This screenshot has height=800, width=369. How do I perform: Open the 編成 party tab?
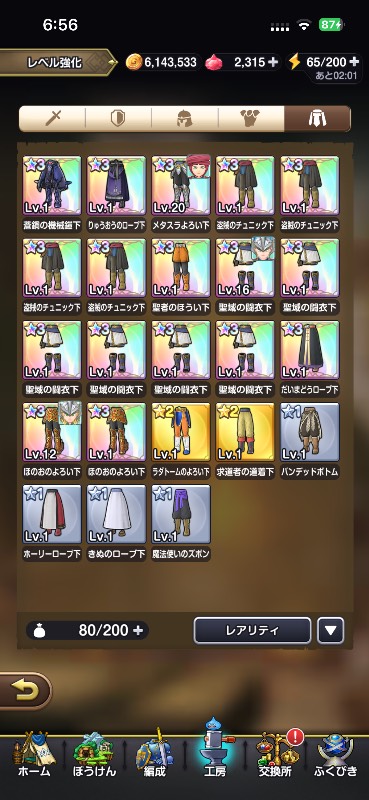tap(155, 756)
